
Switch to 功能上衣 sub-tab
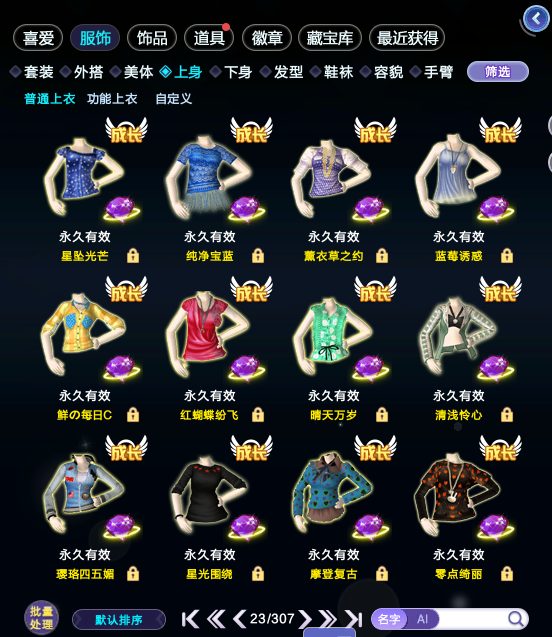click(x=112, y=99)
